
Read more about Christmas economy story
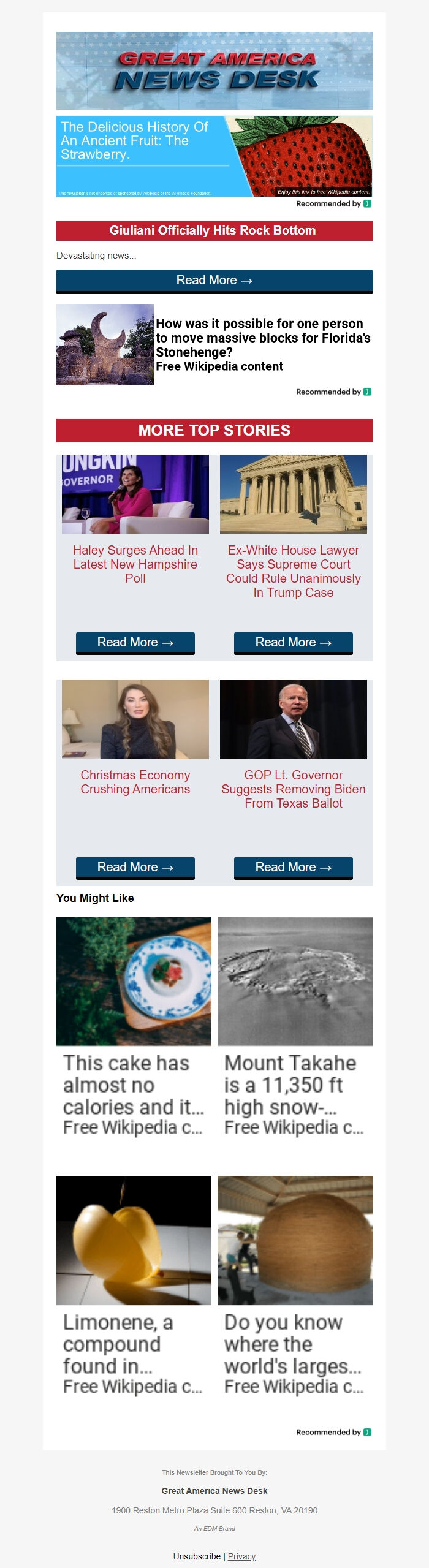[135, 867]
